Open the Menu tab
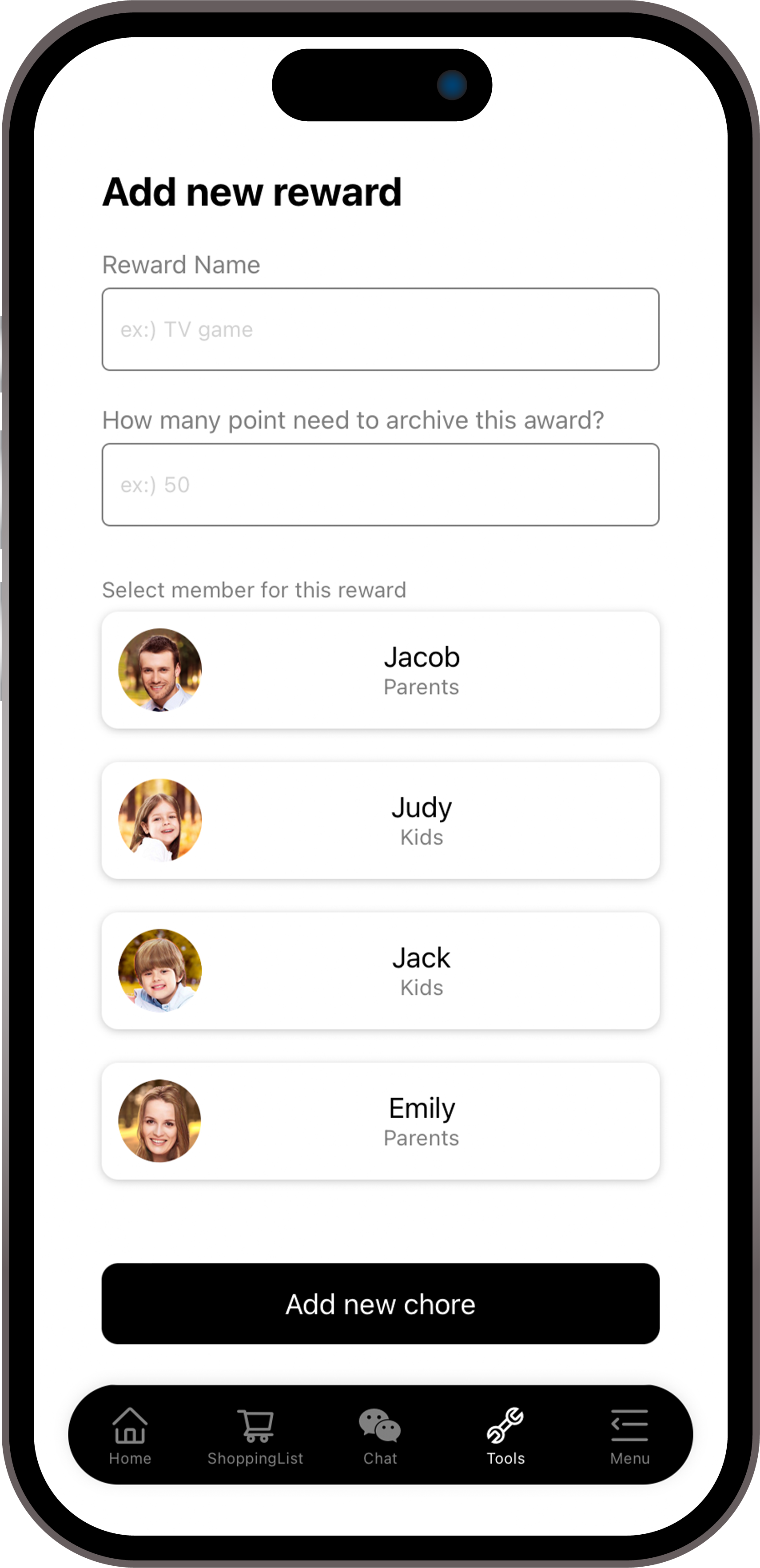Viewport: 760px width, 1568px height. [630, 1435]
